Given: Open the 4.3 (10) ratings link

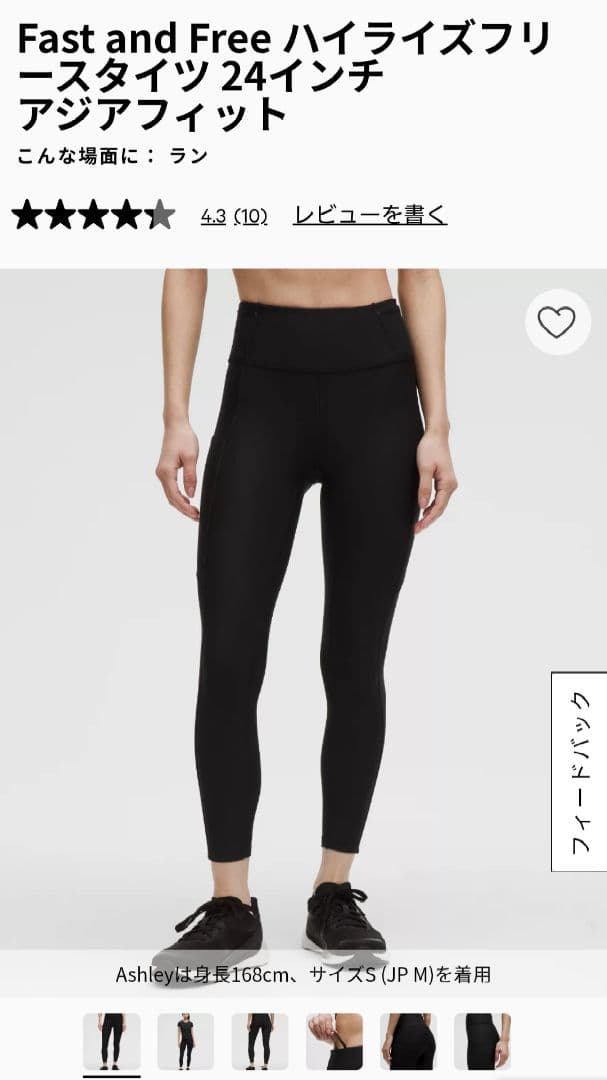Looking at the screenshot, I should tap(234, 216).
